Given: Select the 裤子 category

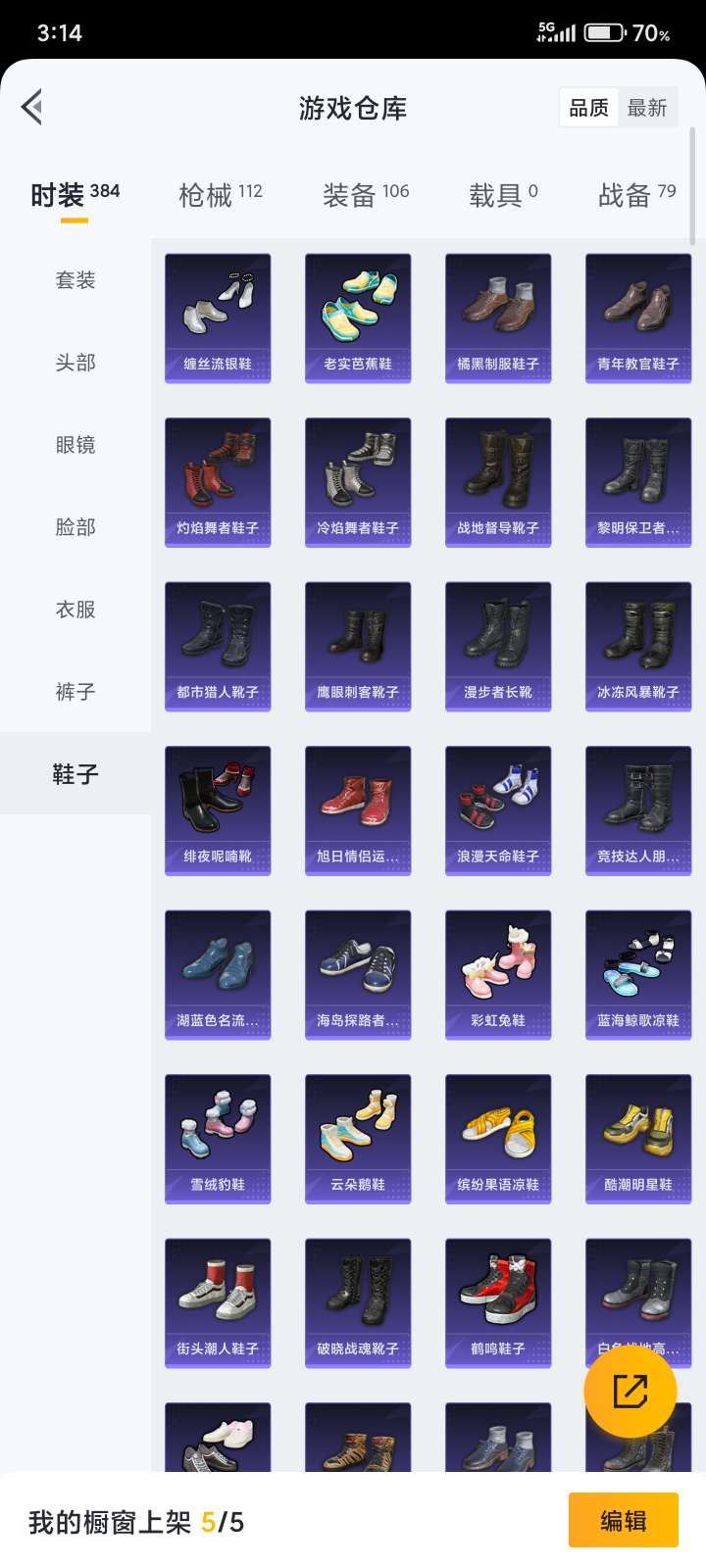Looking at the screenshot, I should [76, 692].
